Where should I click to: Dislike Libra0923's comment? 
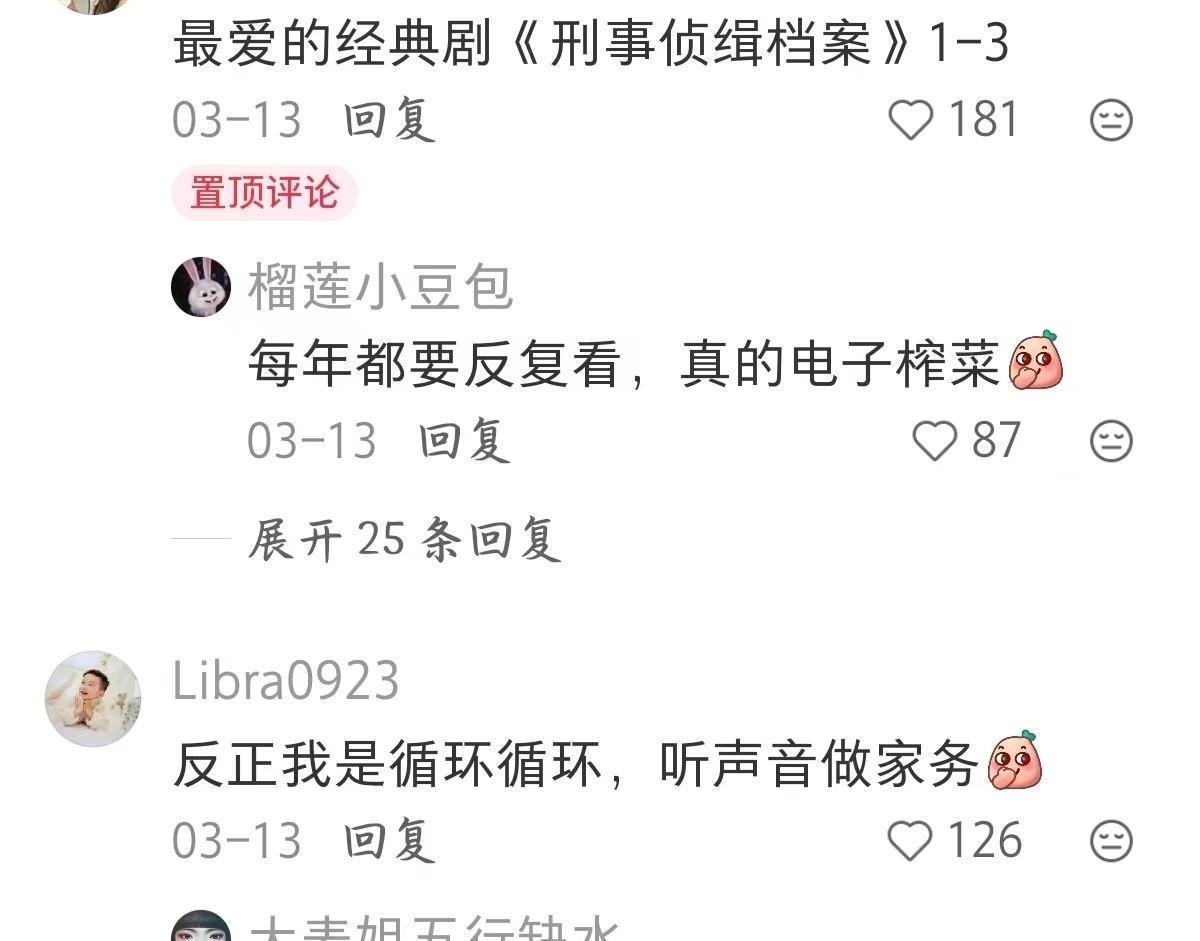pos(1110,841)
